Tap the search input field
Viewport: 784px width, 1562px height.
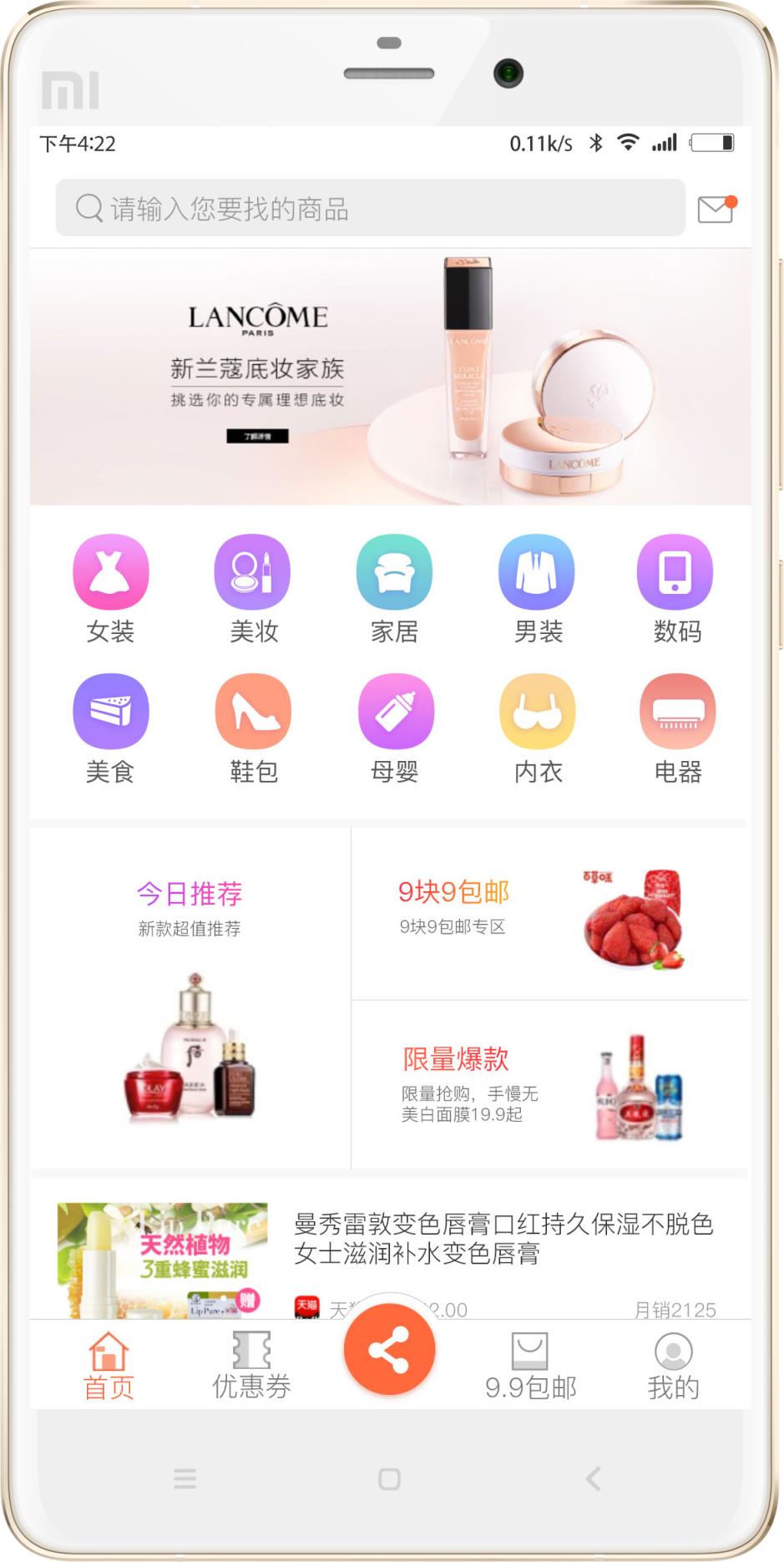pyautogui.click(x=367, y=208)
